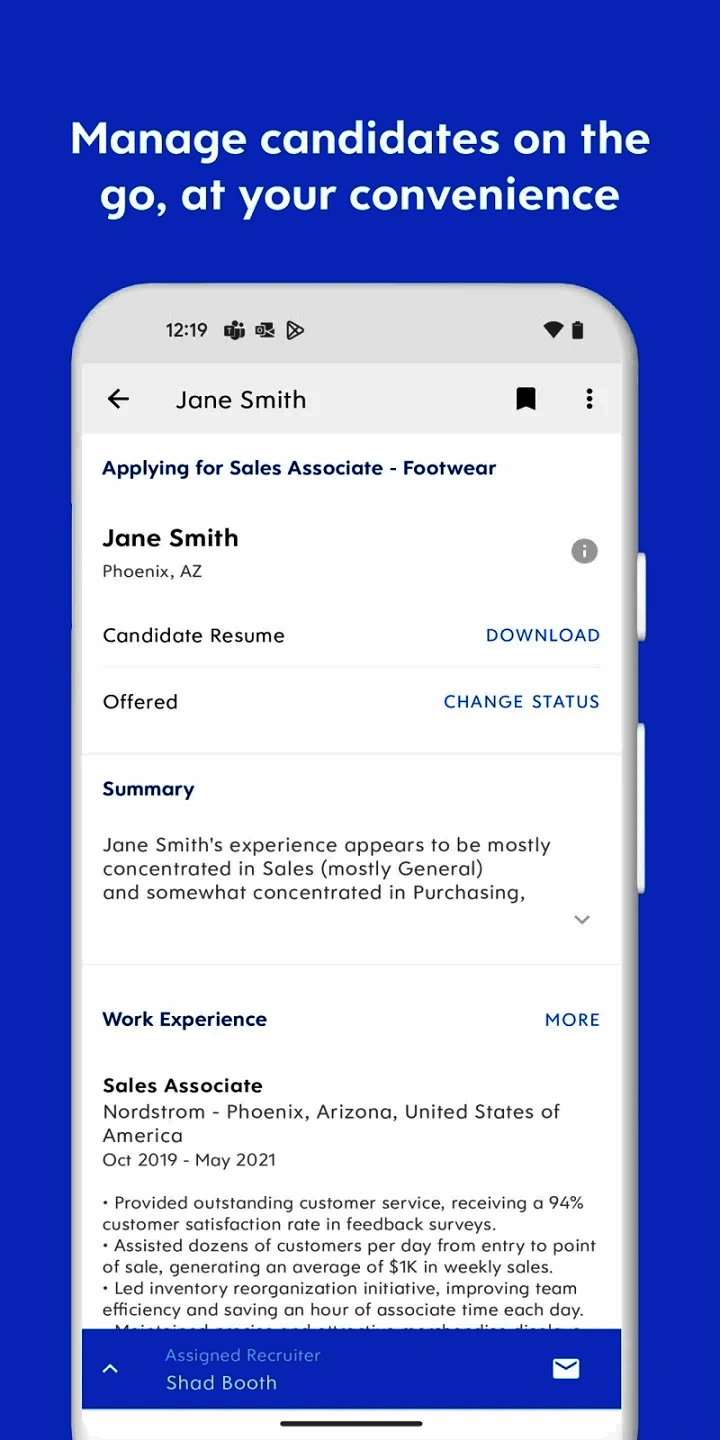Select Jane Smith's location Phoenix, AZ
This screenshot has width=720, height=1440.
tap(151, 571)
